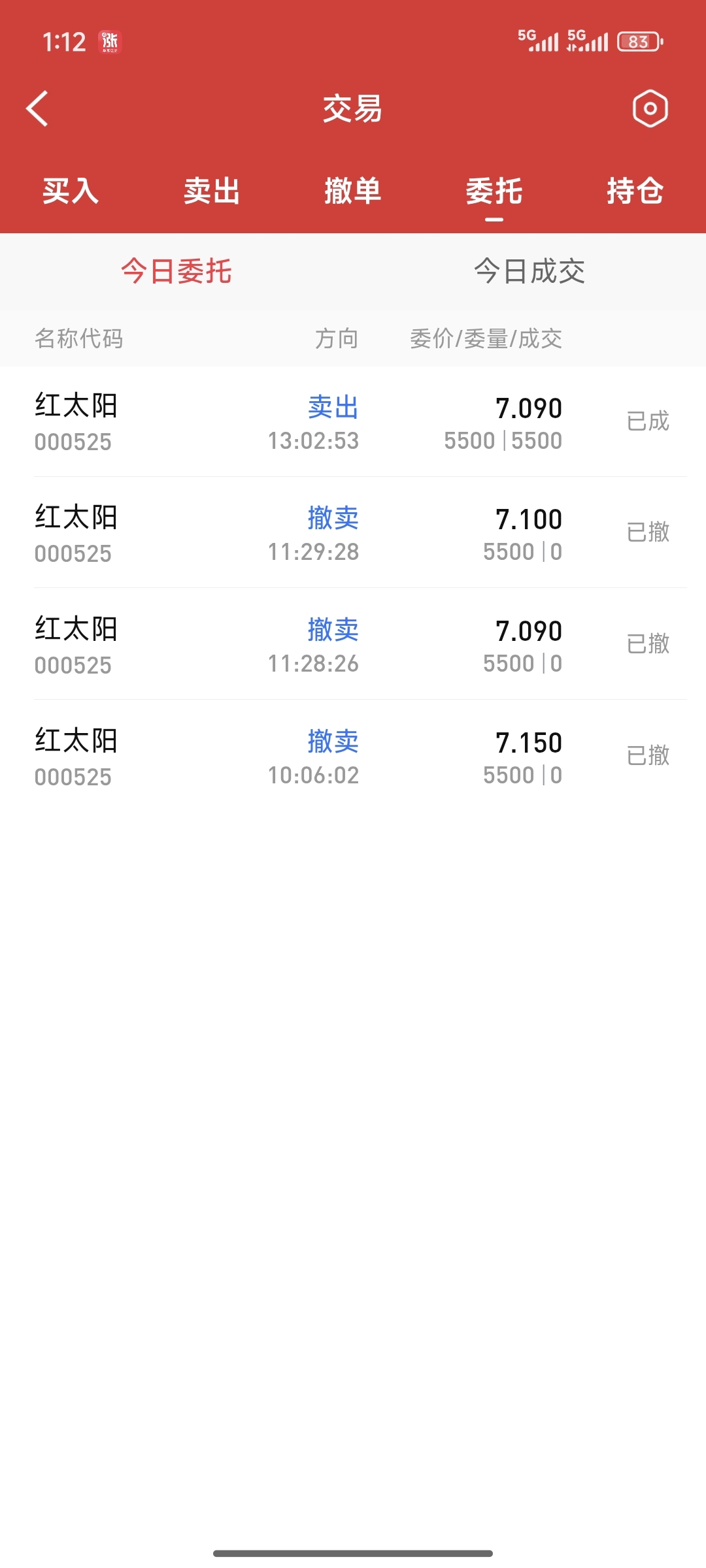Select the 委托 tab
The image size is (706, 1568).
(x=494, y=191)
